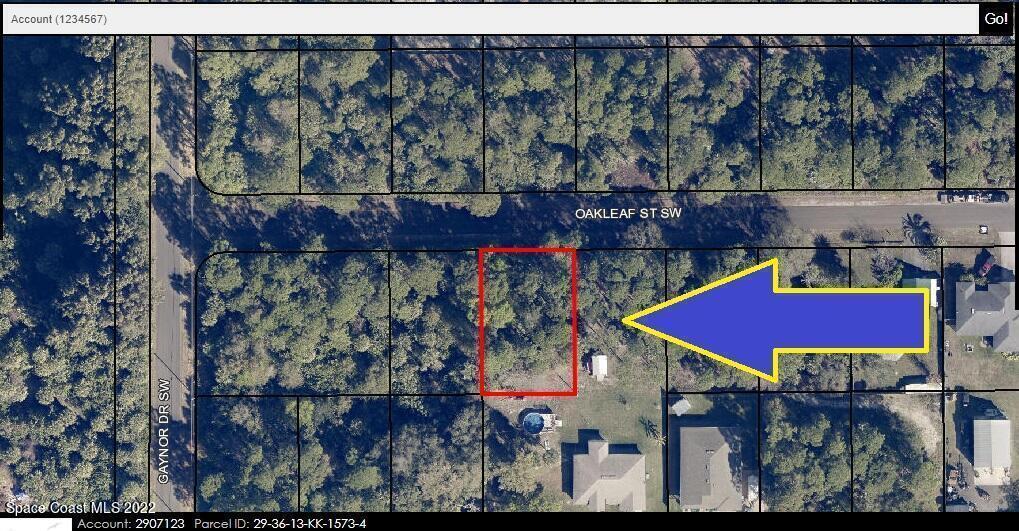1019x531 pixels.
Task: Hit the Go! button
Action: (996, 19)
